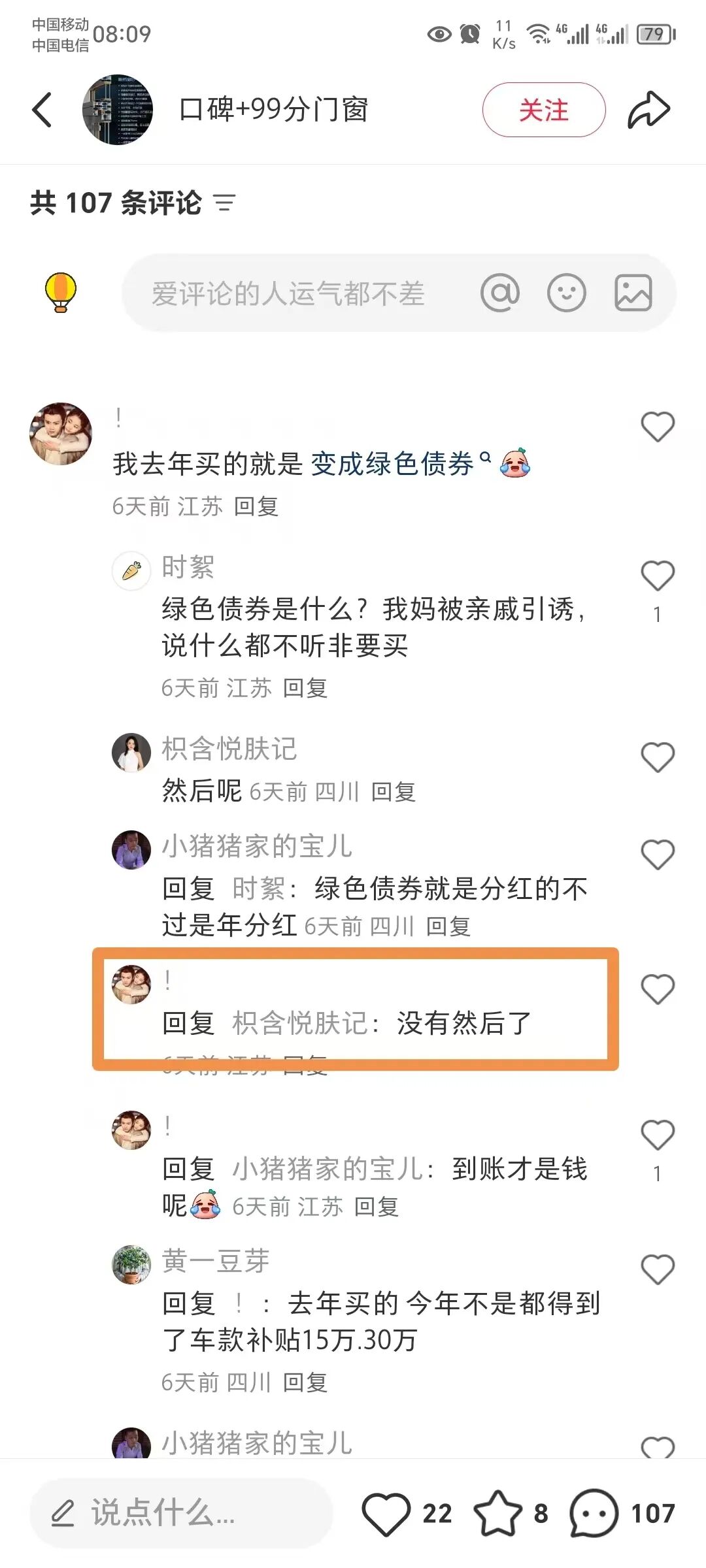This screenshot has height=1568, width=706.
Task: Share this post via the arrow icon
Action: tap(648, 110)
